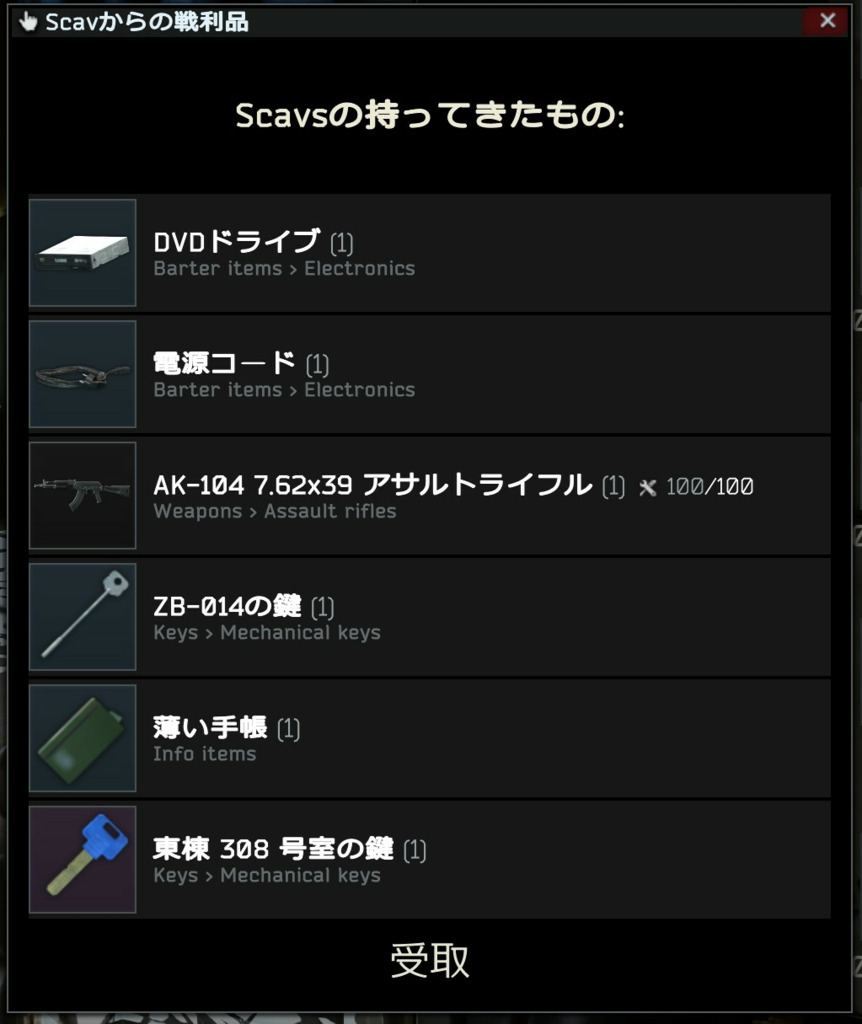Close the Scav loot window
862x1024 pixels.
click(x=826, y=21)
